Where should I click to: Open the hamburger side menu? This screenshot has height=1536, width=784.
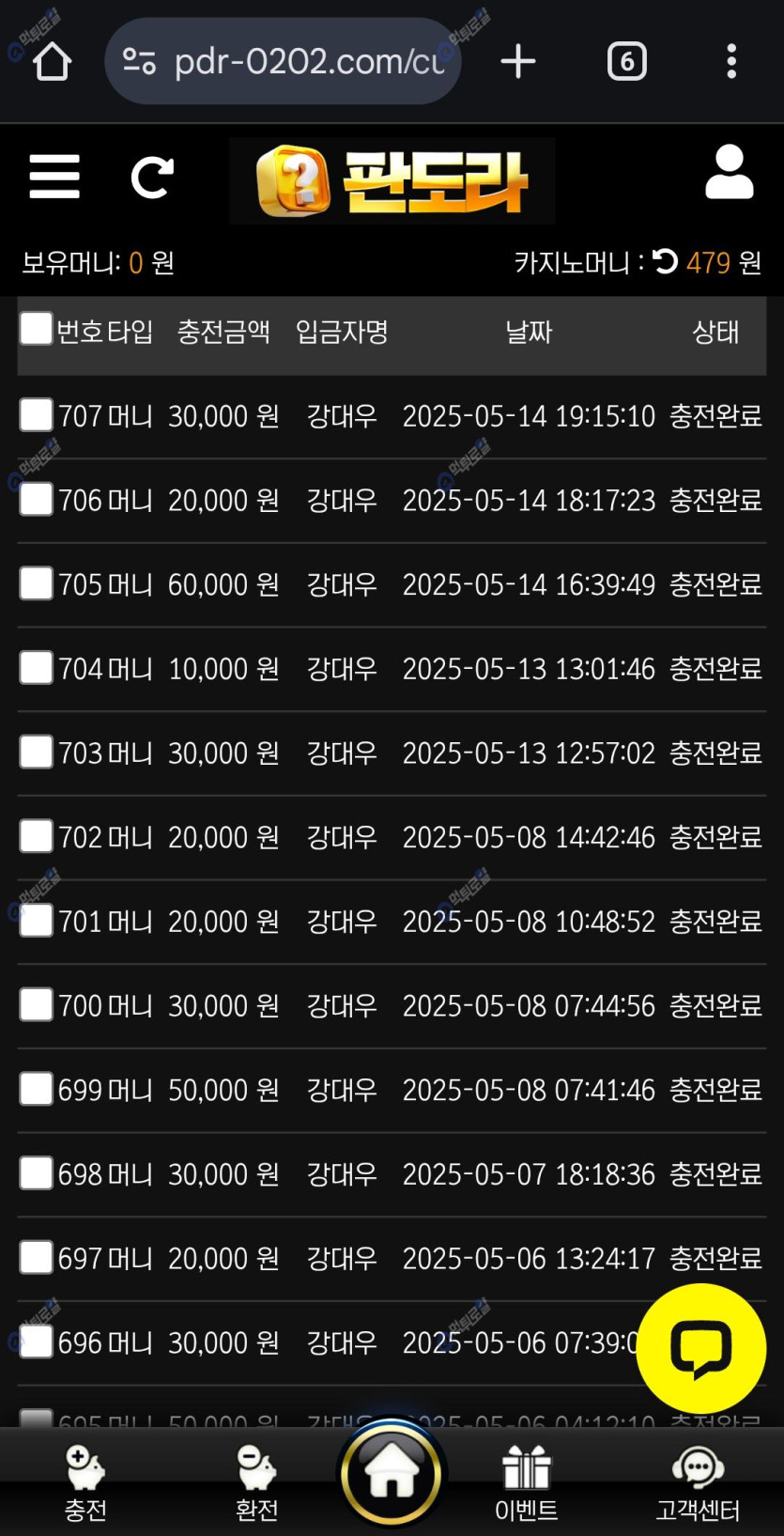point(54,177)
